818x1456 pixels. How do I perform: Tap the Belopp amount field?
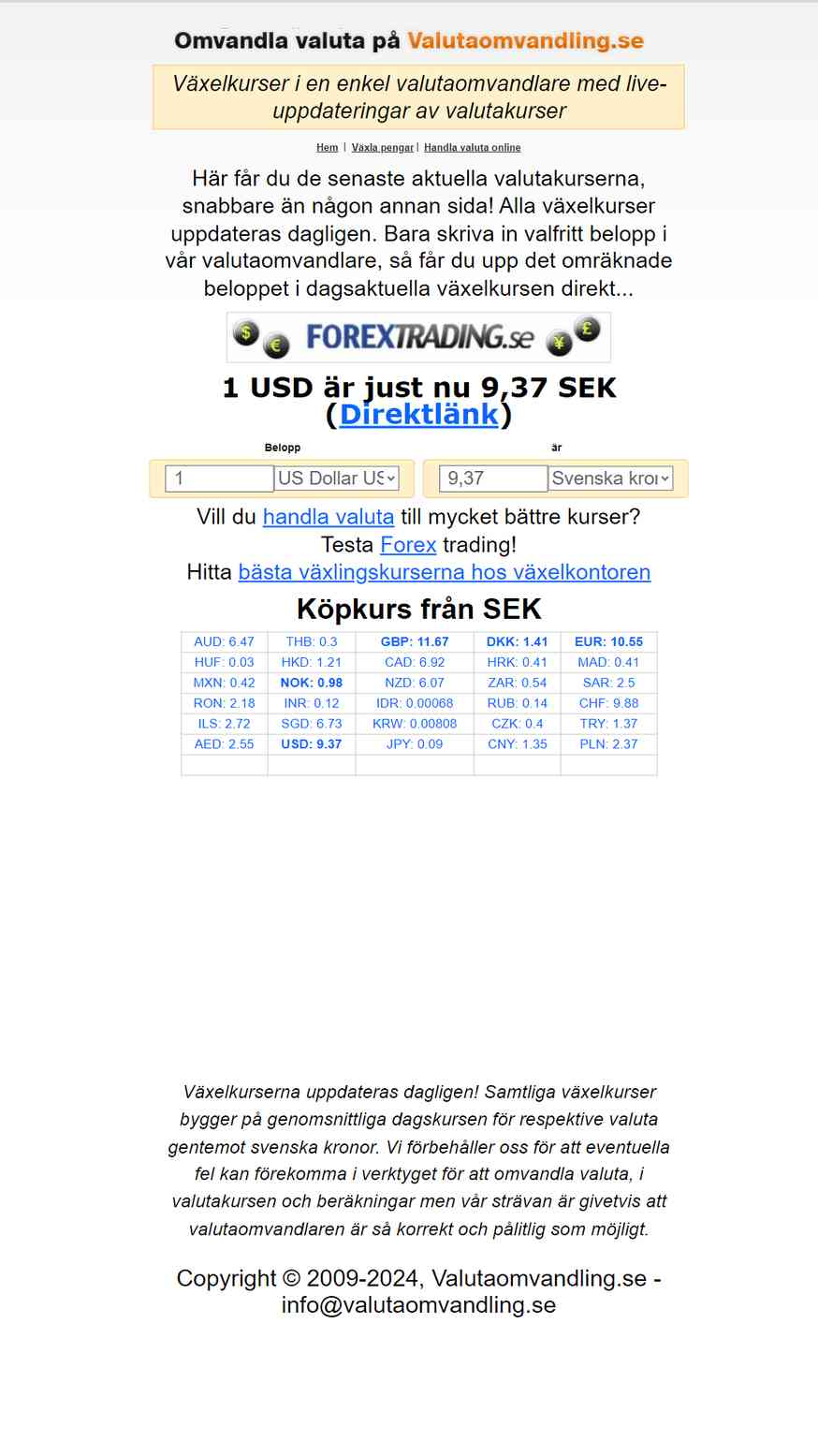219,478
